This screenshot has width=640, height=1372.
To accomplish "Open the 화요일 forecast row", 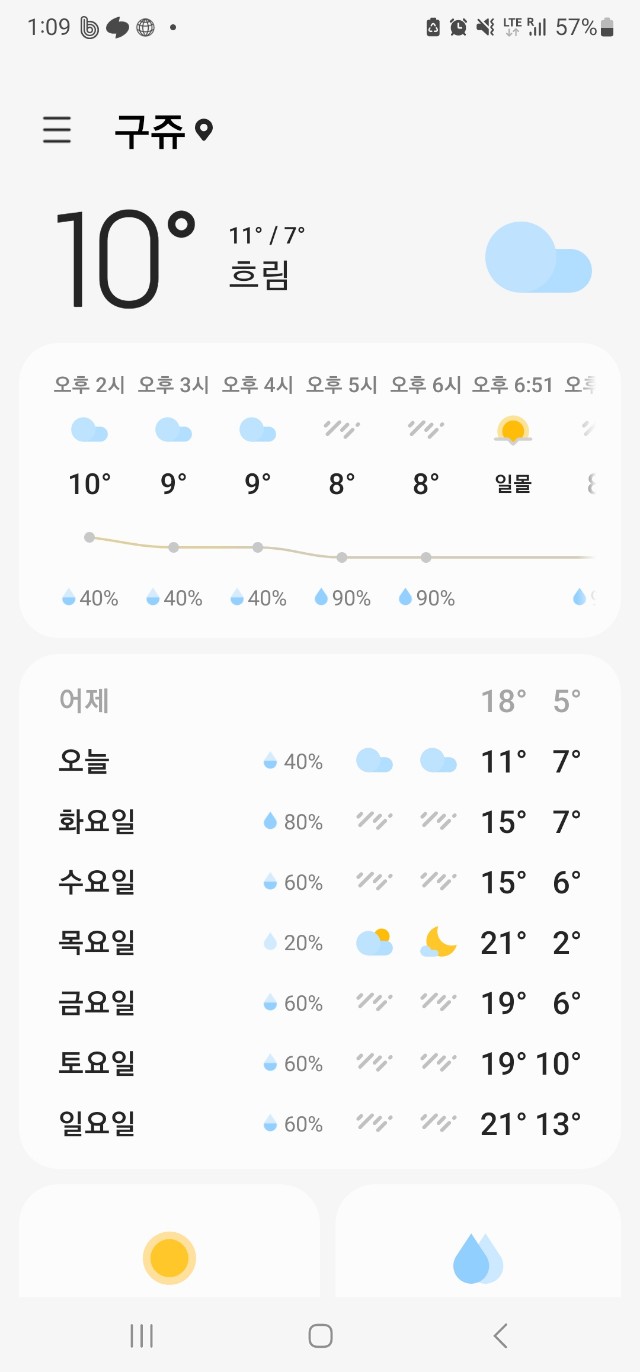I will pos(320,822).
